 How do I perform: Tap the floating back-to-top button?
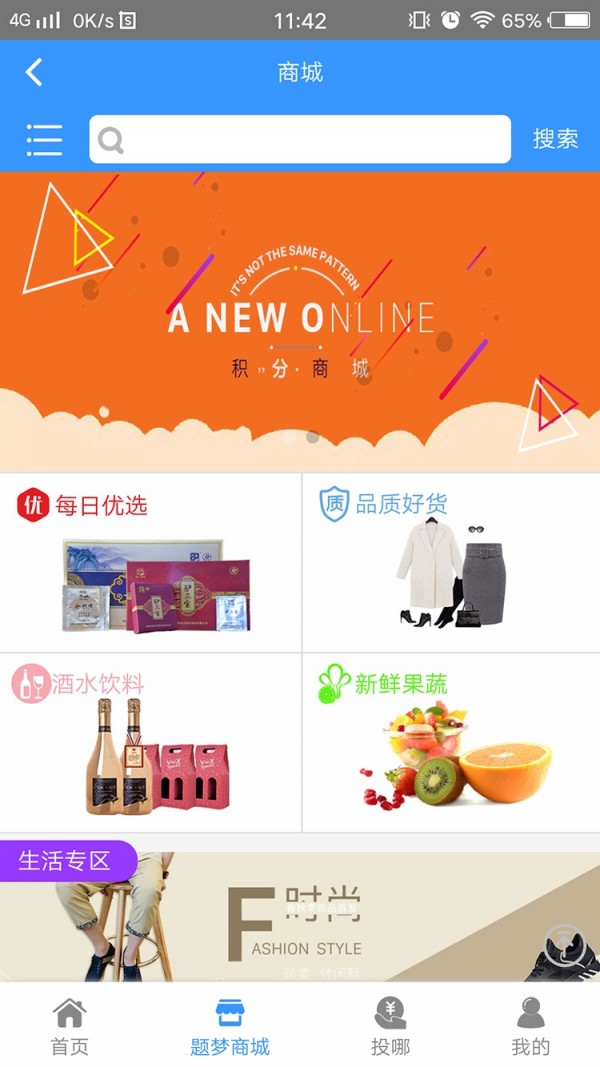point(564,945)
